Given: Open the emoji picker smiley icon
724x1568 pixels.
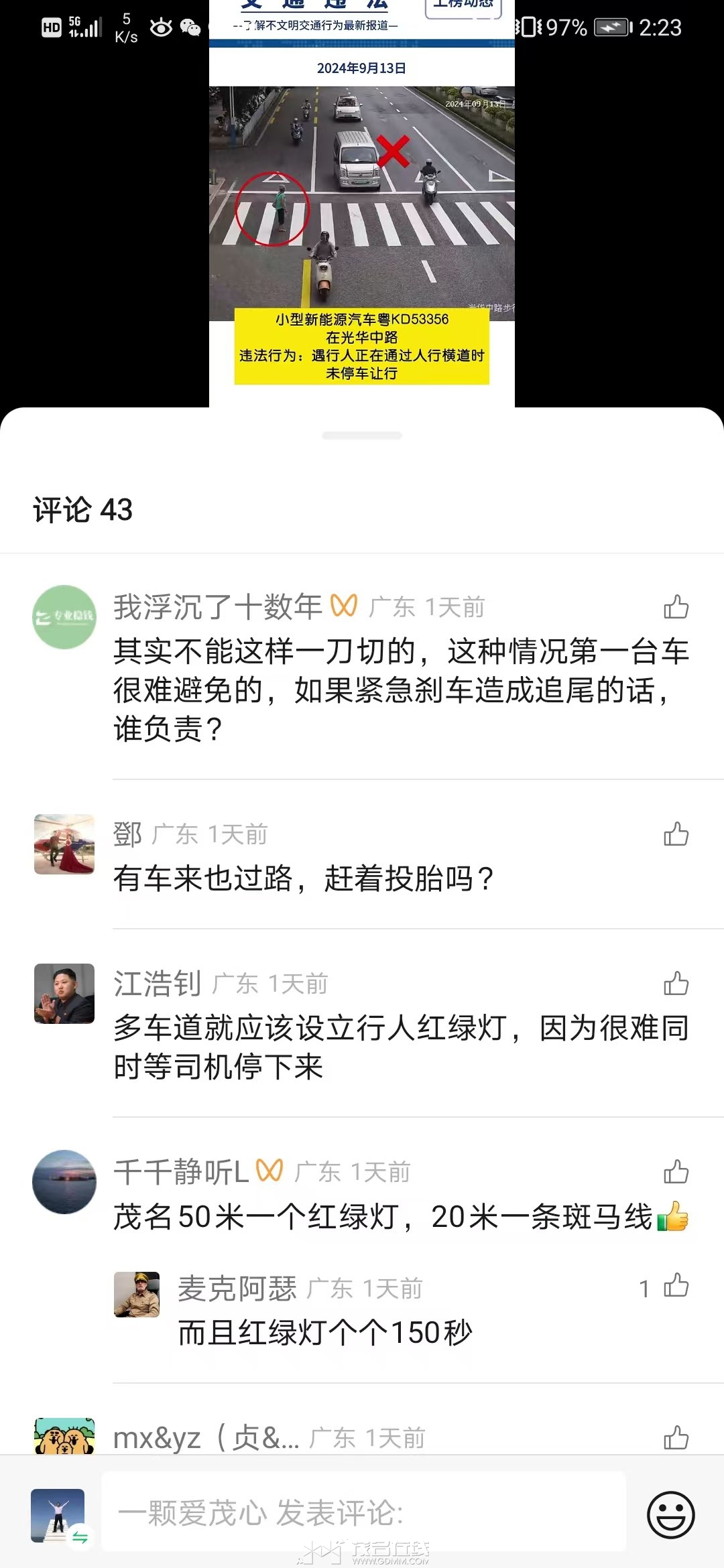Looking at the screenshot, I should (x=670, y=1514).
